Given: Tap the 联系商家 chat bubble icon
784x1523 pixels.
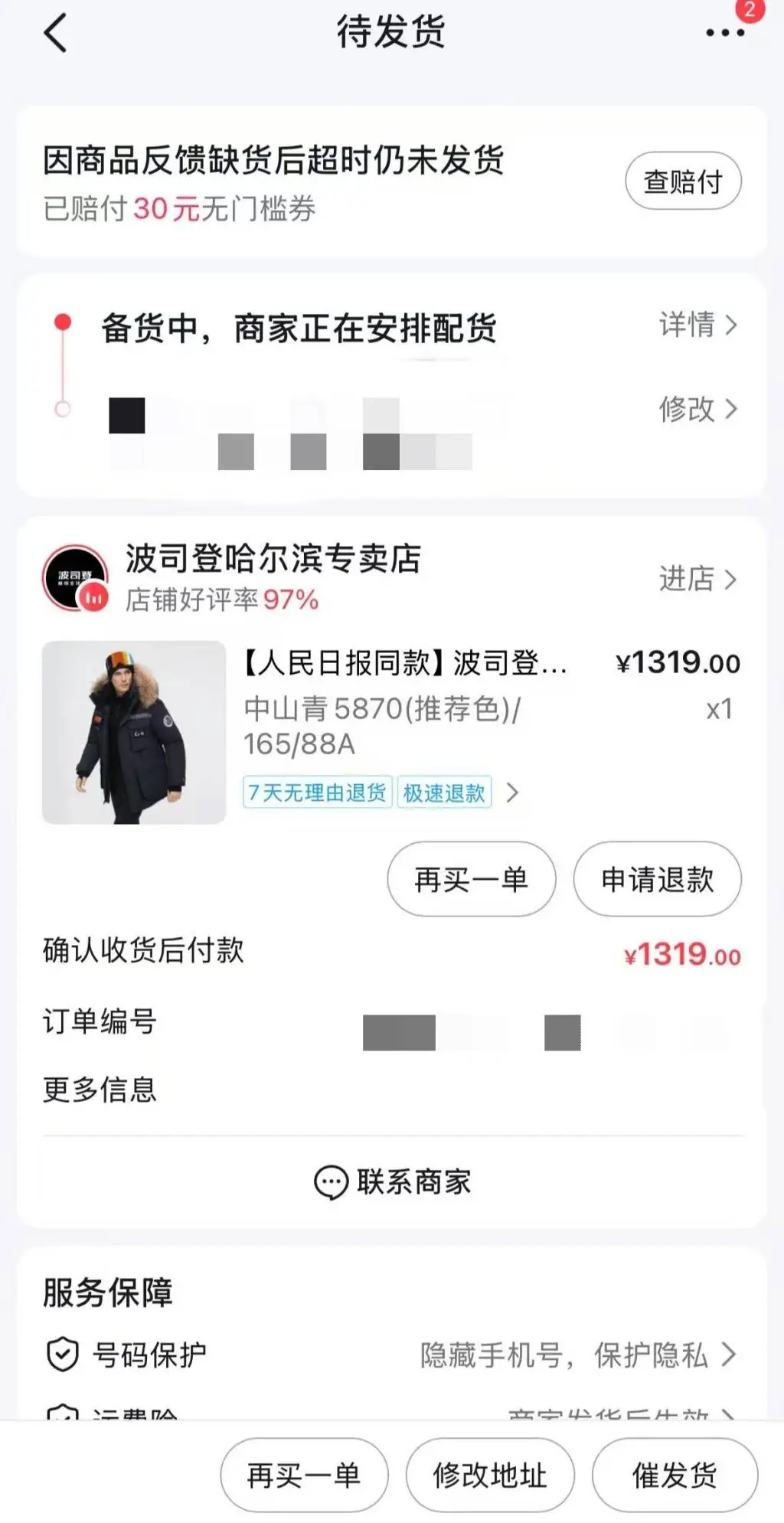Looking at the screenshot, I should point(329,1181).
